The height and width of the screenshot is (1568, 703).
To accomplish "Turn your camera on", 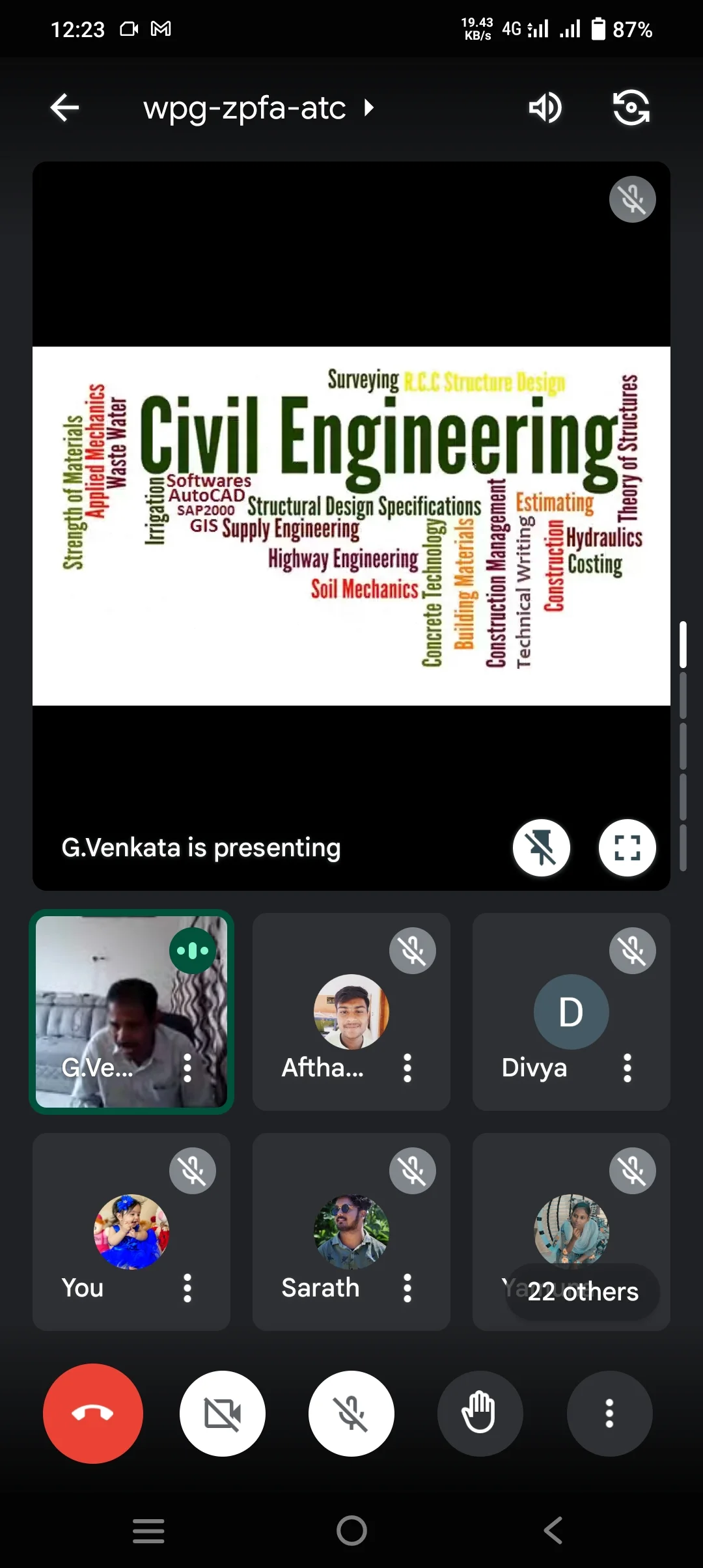I will coord(223,1414).
